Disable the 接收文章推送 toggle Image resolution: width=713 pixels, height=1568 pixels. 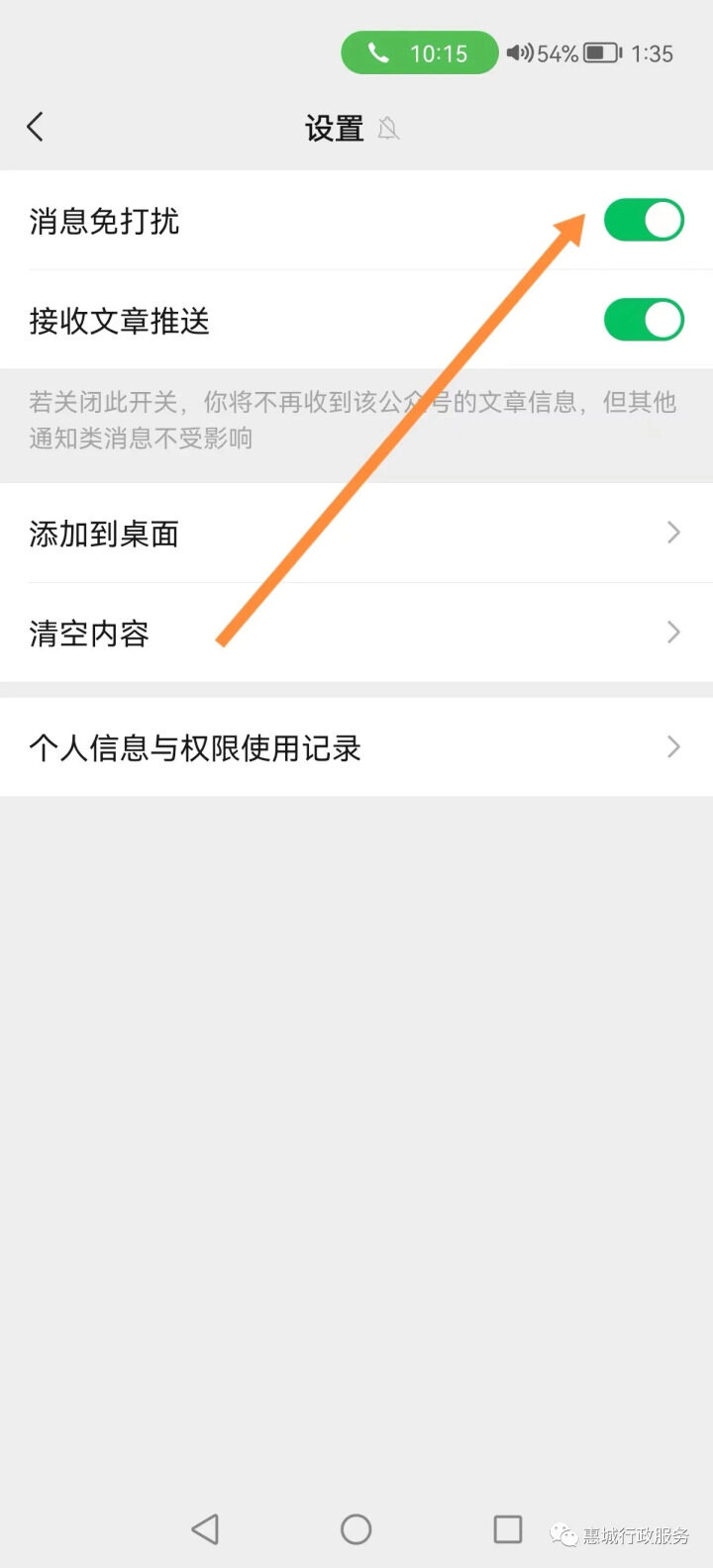(644, 320)
